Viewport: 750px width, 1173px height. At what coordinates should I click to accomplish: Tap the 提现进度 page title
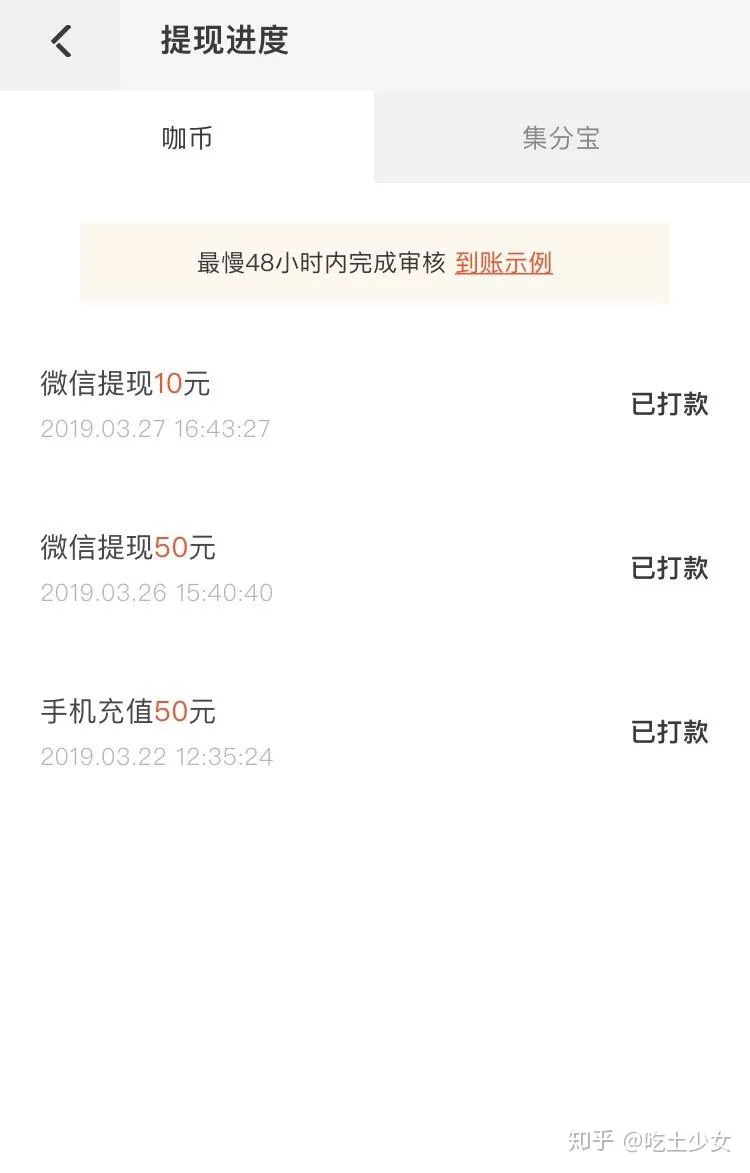[x=222, y=41]
